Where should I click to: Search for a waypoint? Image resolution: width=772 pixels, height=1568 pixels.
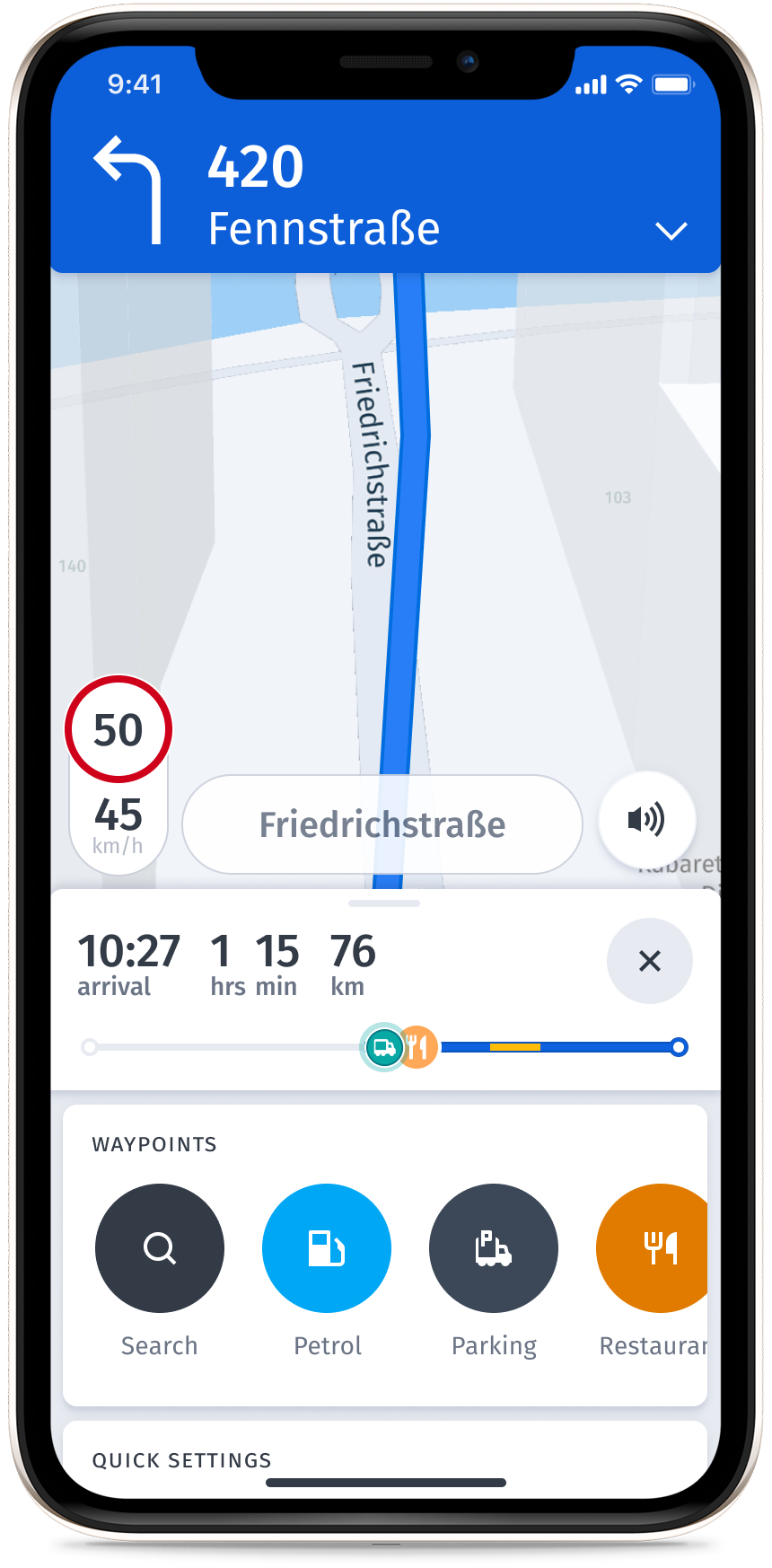pyautogui.click(x=160, y=1248)
